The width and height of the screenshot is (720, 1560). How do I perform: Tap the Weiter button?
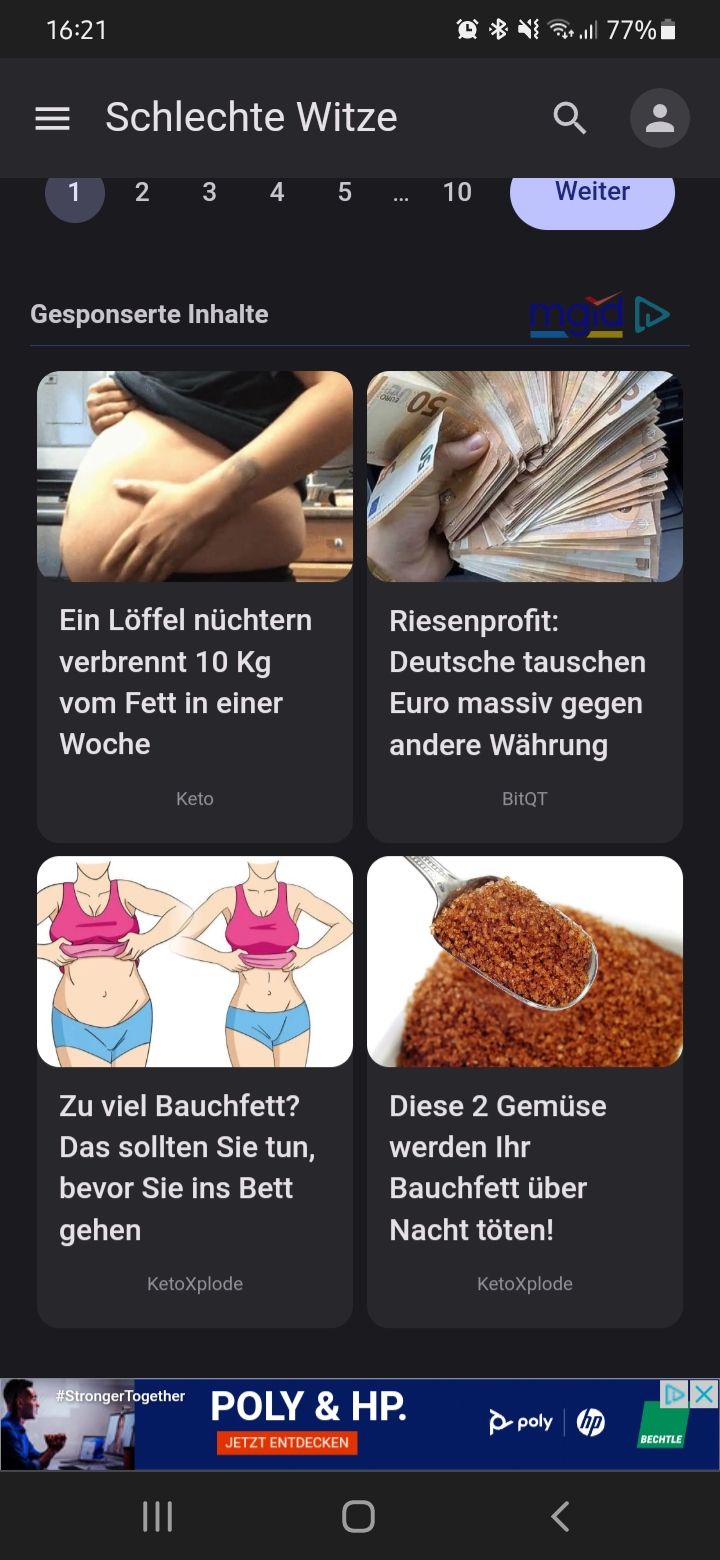[592, 194]
